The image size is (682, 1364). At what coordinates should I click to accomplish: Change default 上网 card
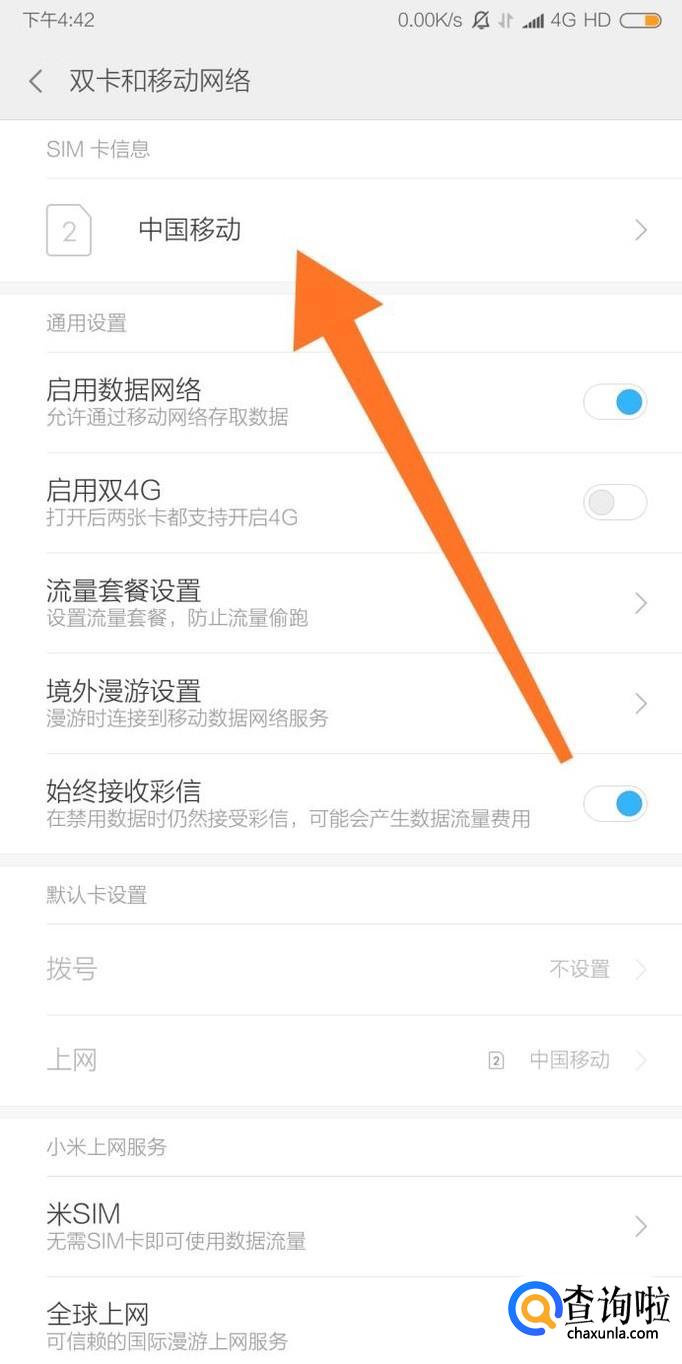340,1060
